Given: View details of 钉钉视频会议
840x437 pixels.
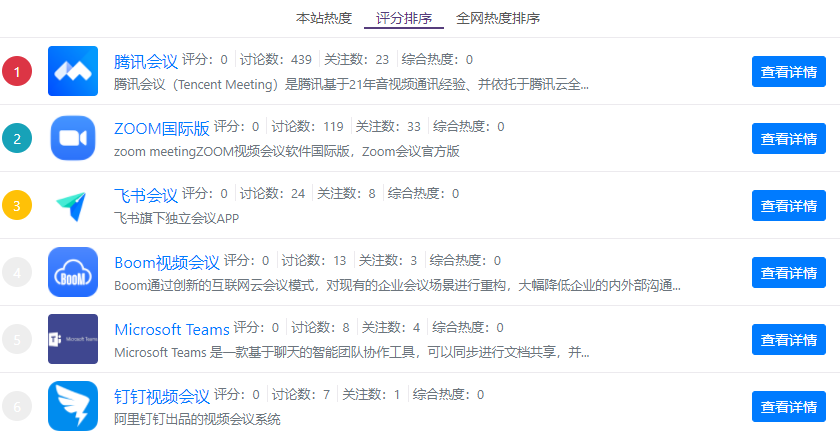Looking at the screenshot, I should point(789,407).
